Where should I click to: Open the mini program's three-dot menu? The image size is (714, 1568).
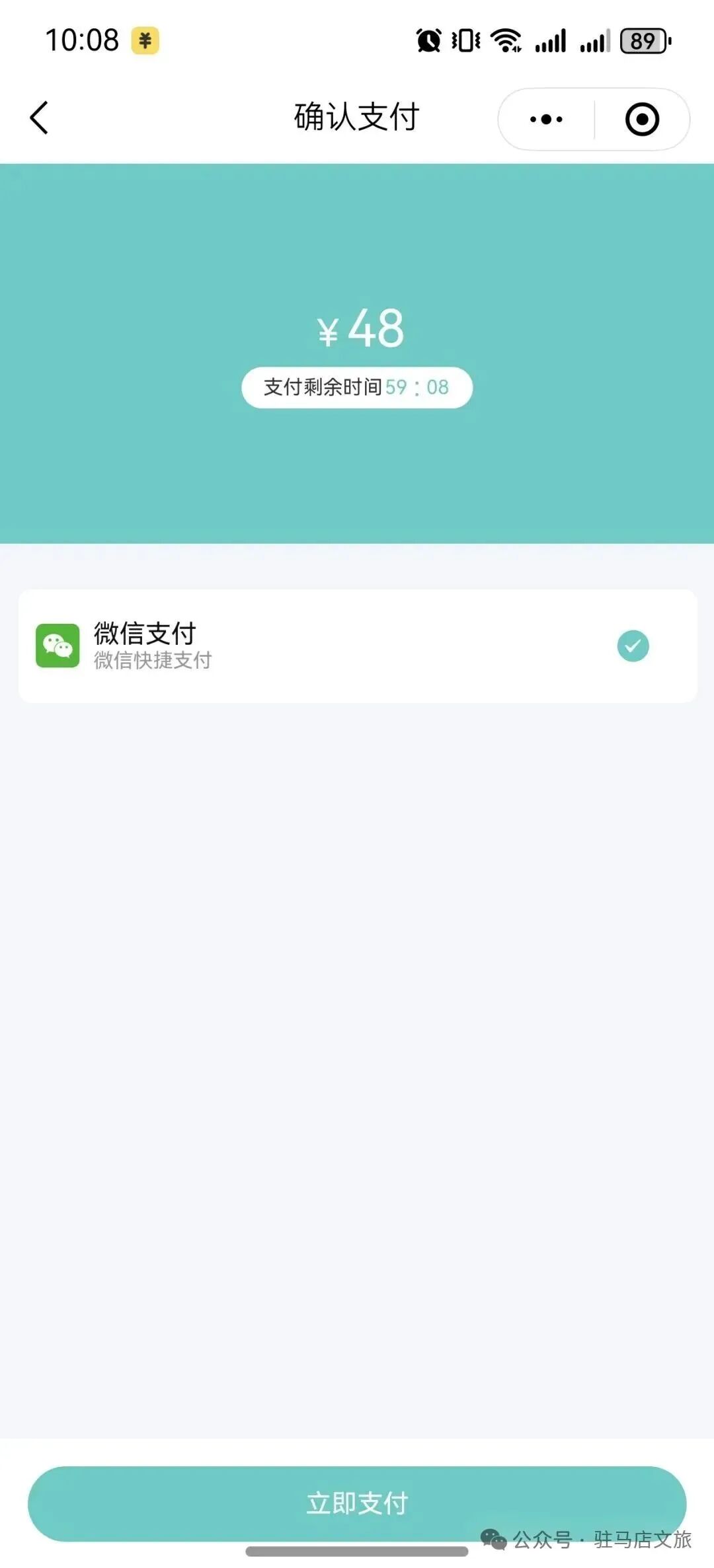(x=546, y=120)
